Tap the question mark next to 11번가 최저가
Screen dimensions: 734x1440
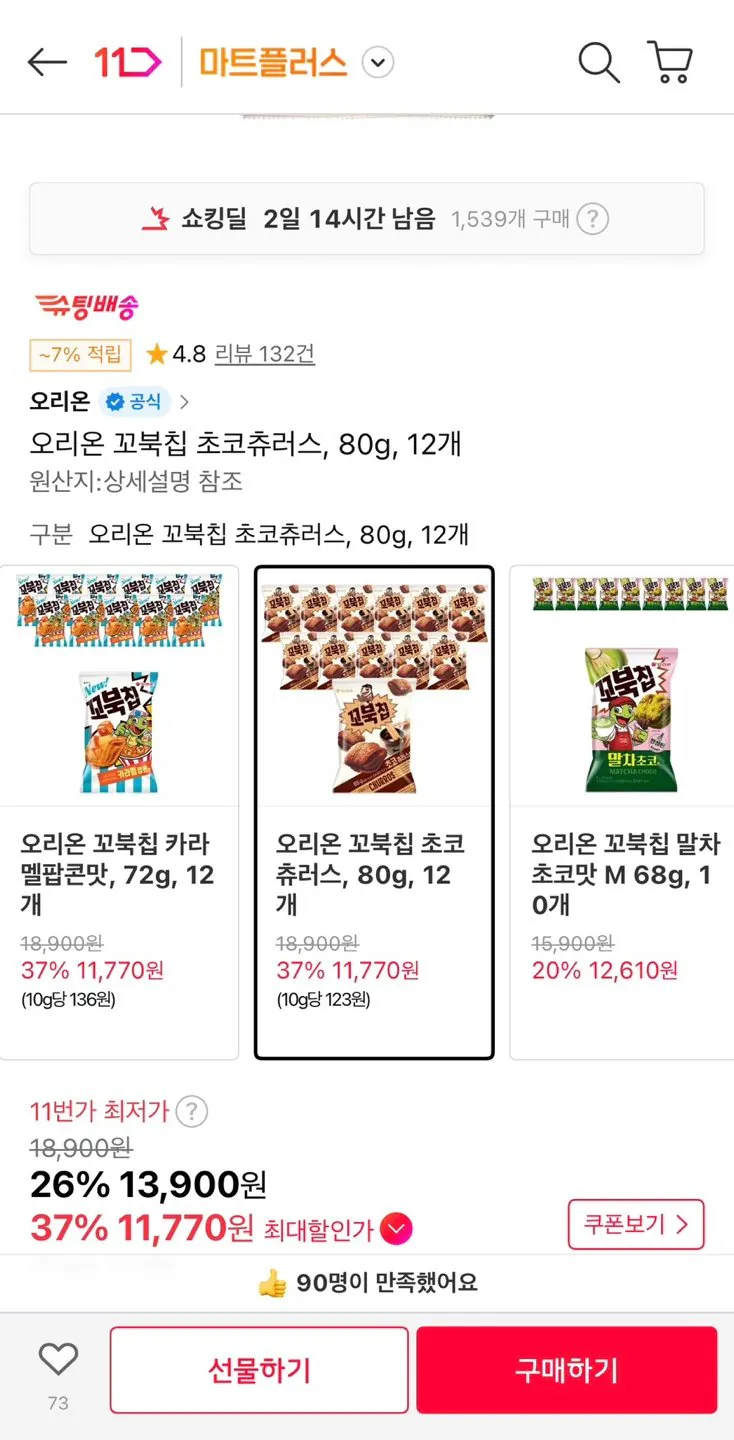pyautogui.click(x=191, y=1111)
